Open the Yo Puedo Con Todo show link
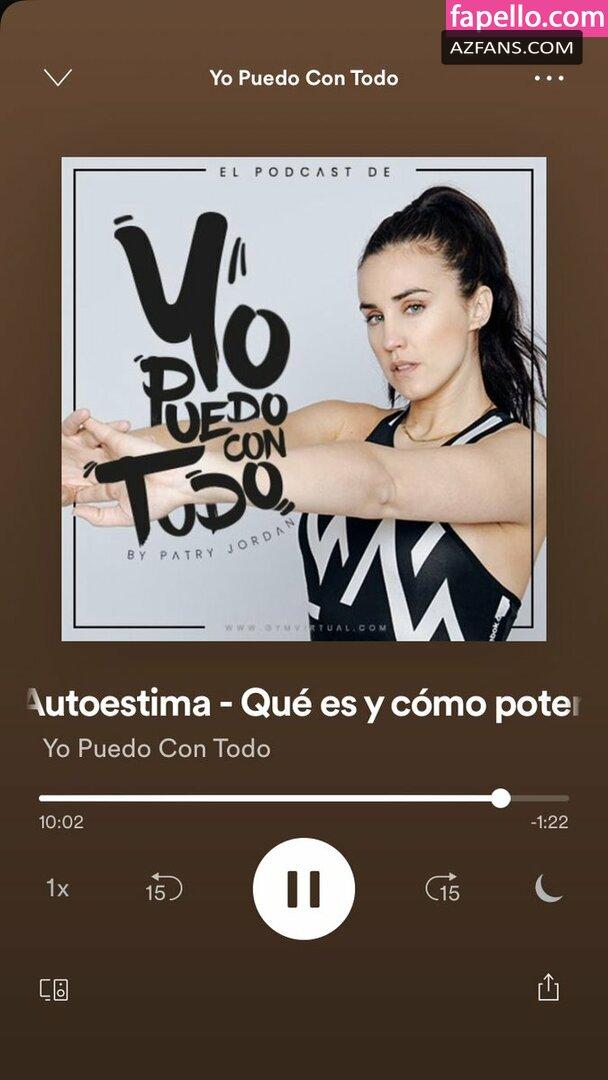The width and height of the screenshot is (608, 1080). [157, 748]
